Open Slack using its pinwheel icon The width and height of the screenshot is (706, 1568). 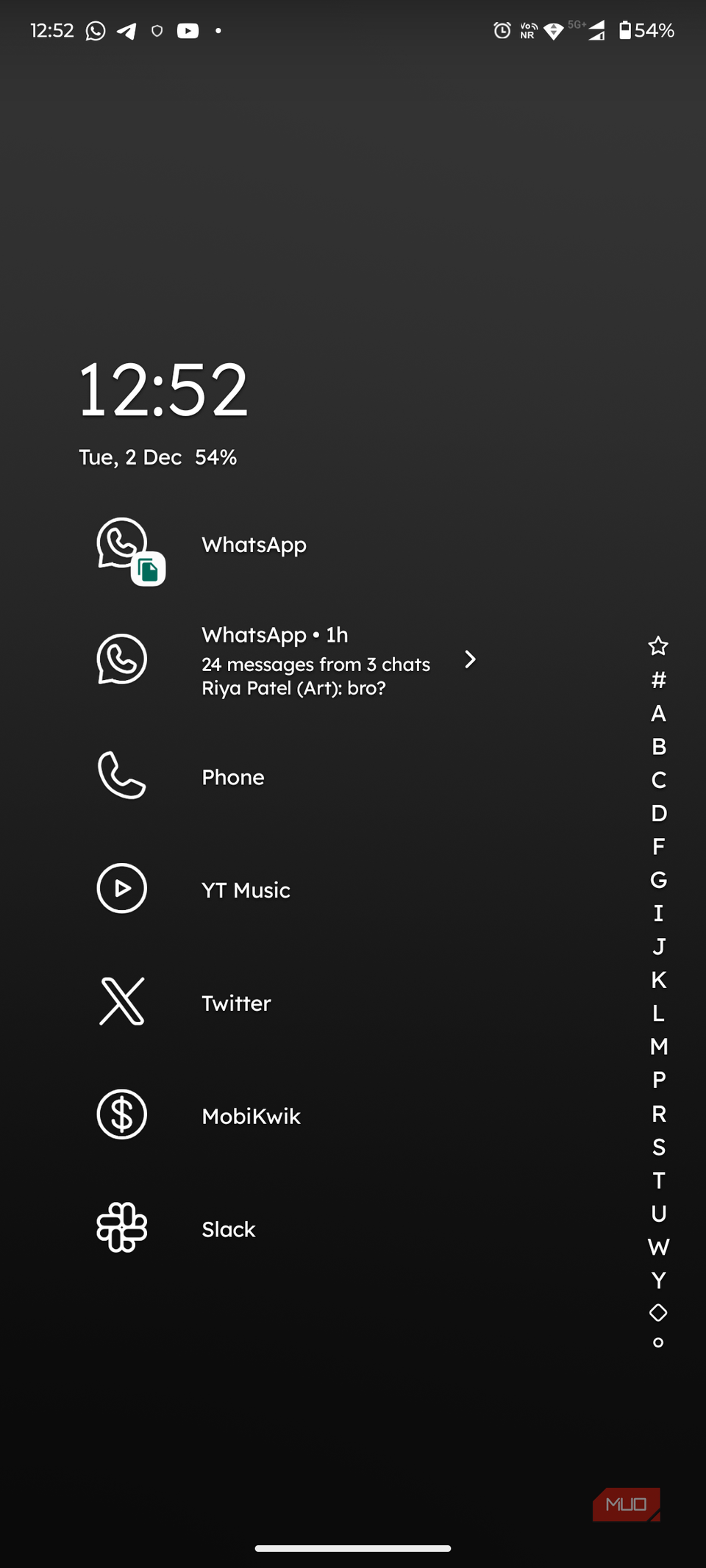(x=122, y=1228)
